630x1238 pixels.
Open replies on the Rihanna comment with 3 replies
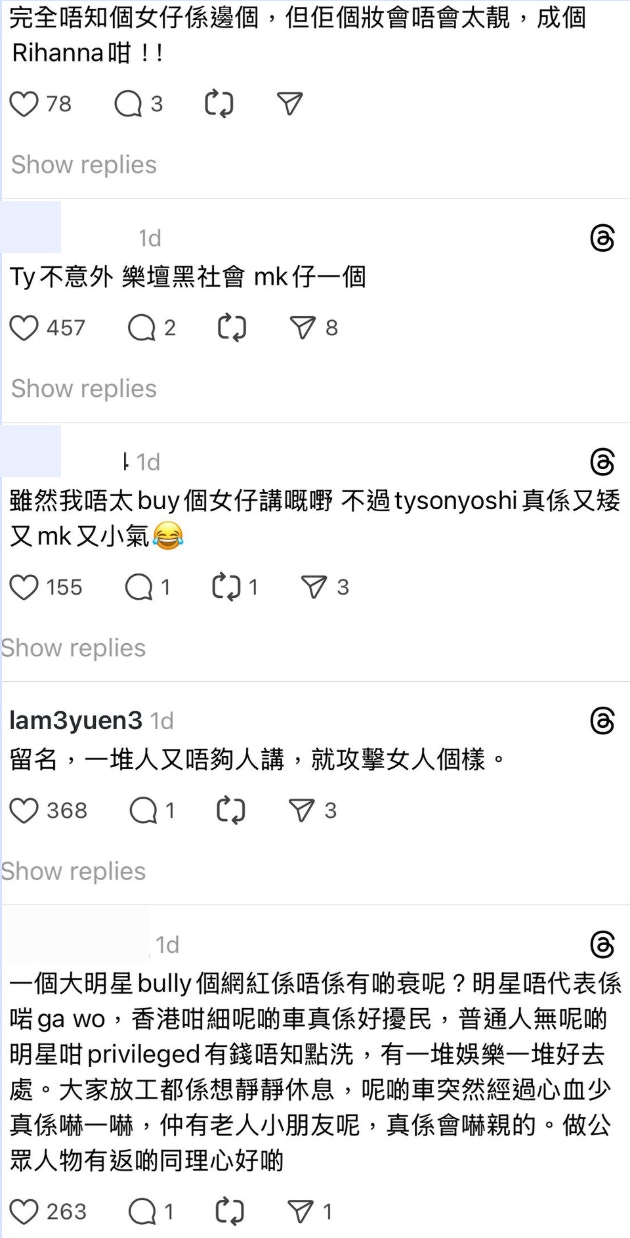(x=128, y=104)
